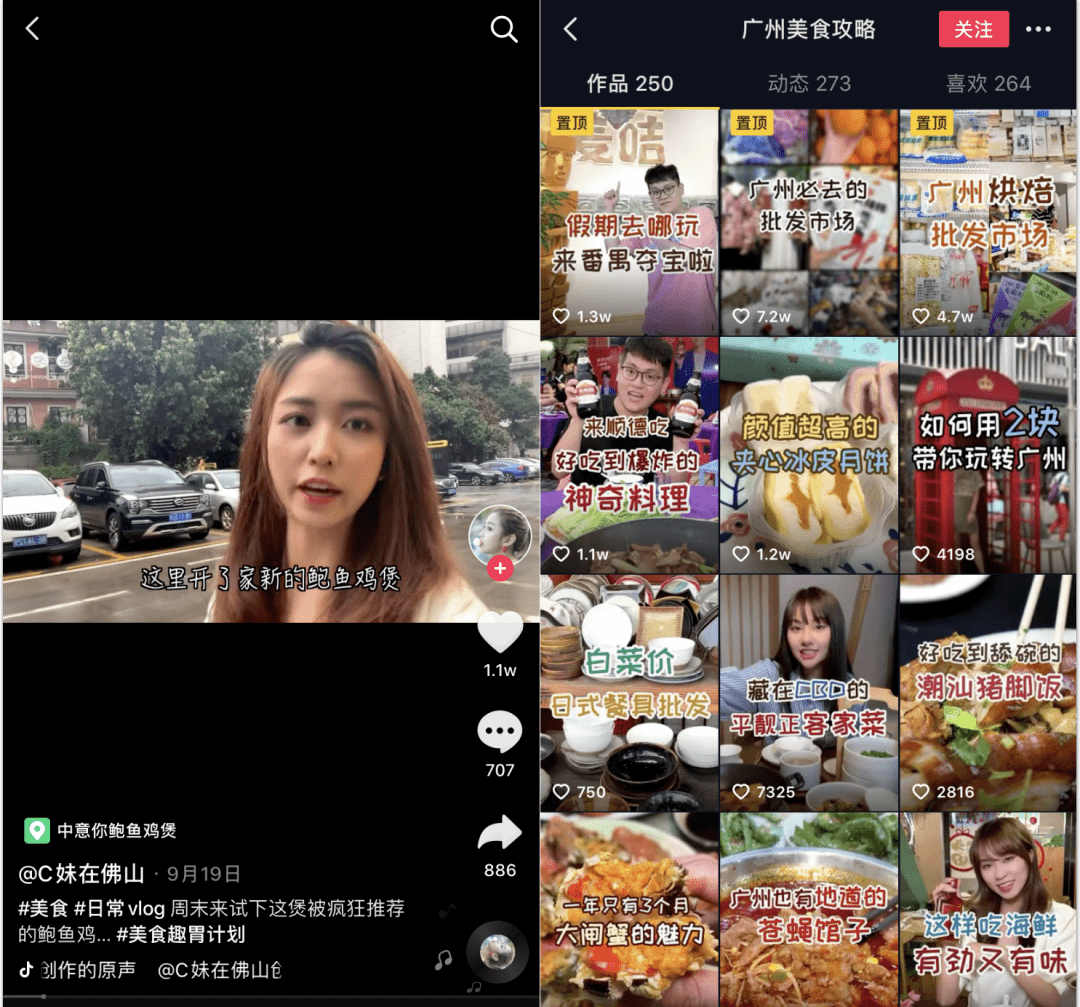Image resolution: width=1080 pixels, height=1007 pixels.
Task: Open search on the video screen
Action: click(504, 29)
